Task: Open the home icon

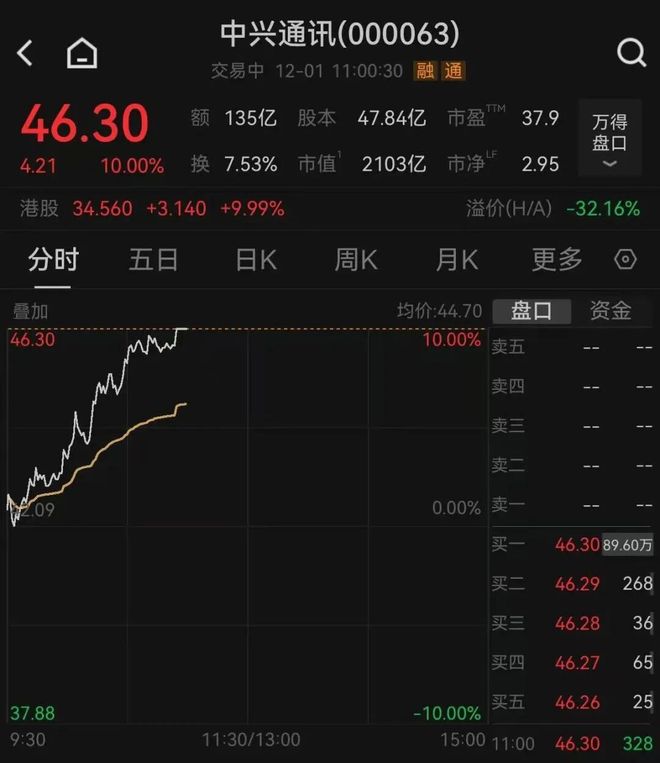Action: tap(82, 53)
